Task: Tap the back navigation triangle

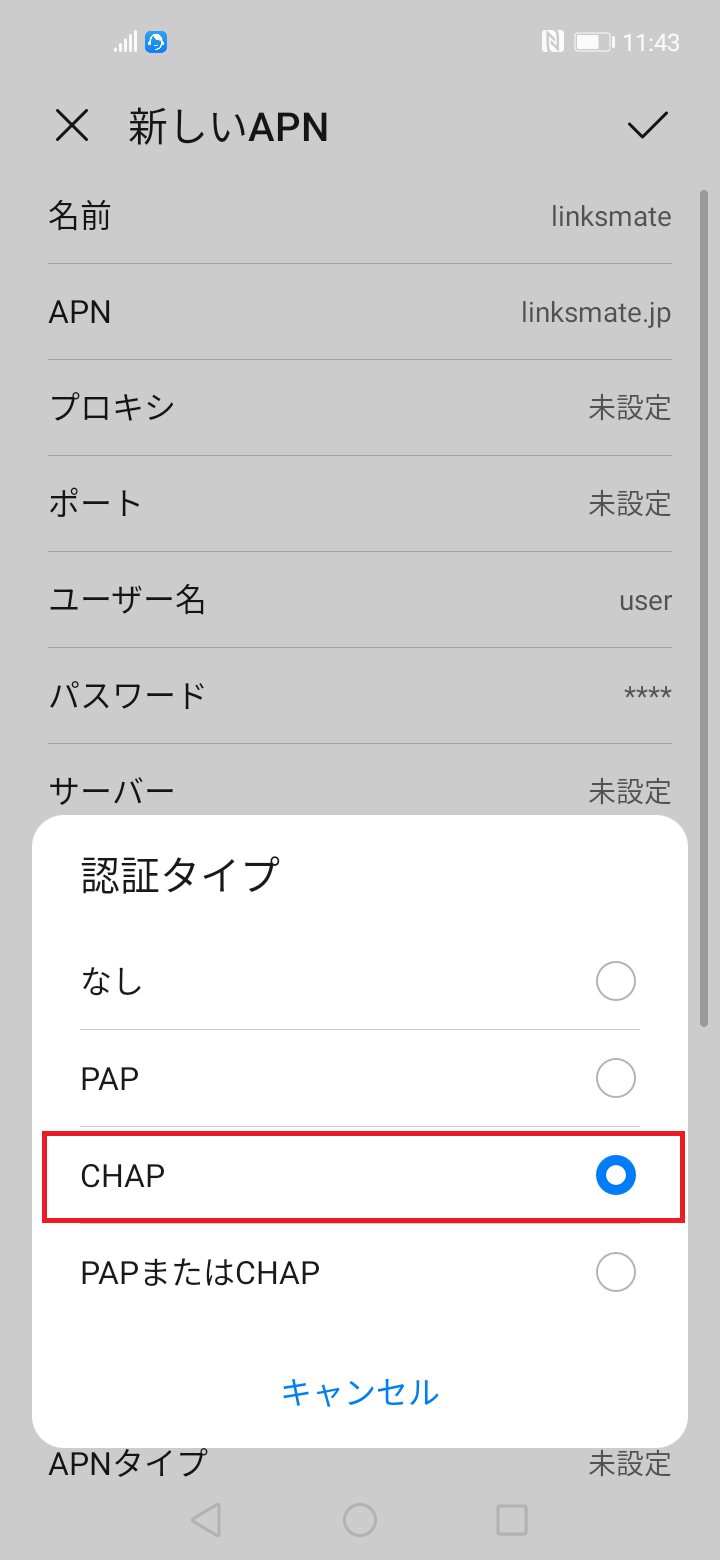Action: (x=206, y=1519)
